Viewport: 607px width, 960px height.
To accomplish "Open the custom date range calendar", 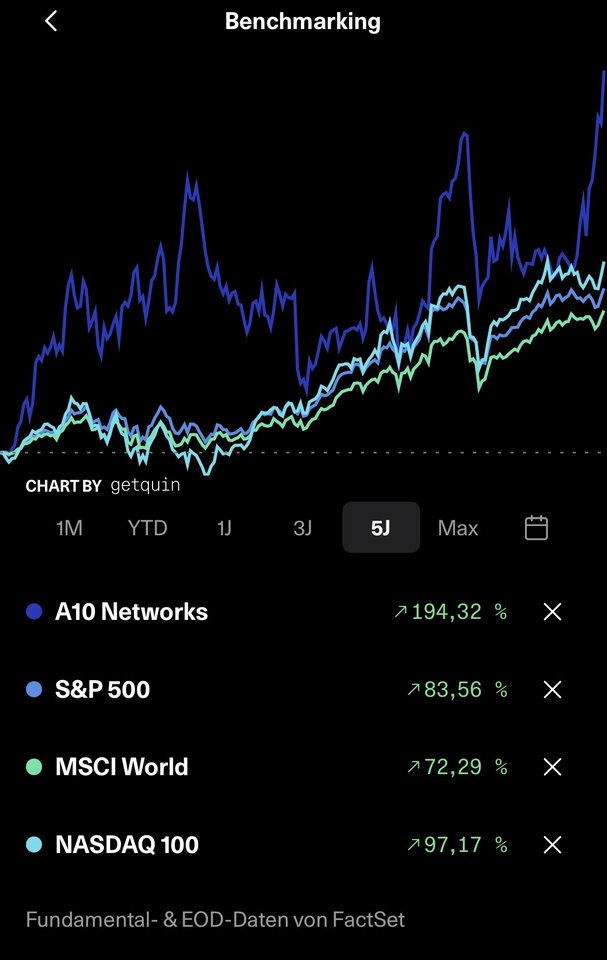I will [x=537, y=528].
